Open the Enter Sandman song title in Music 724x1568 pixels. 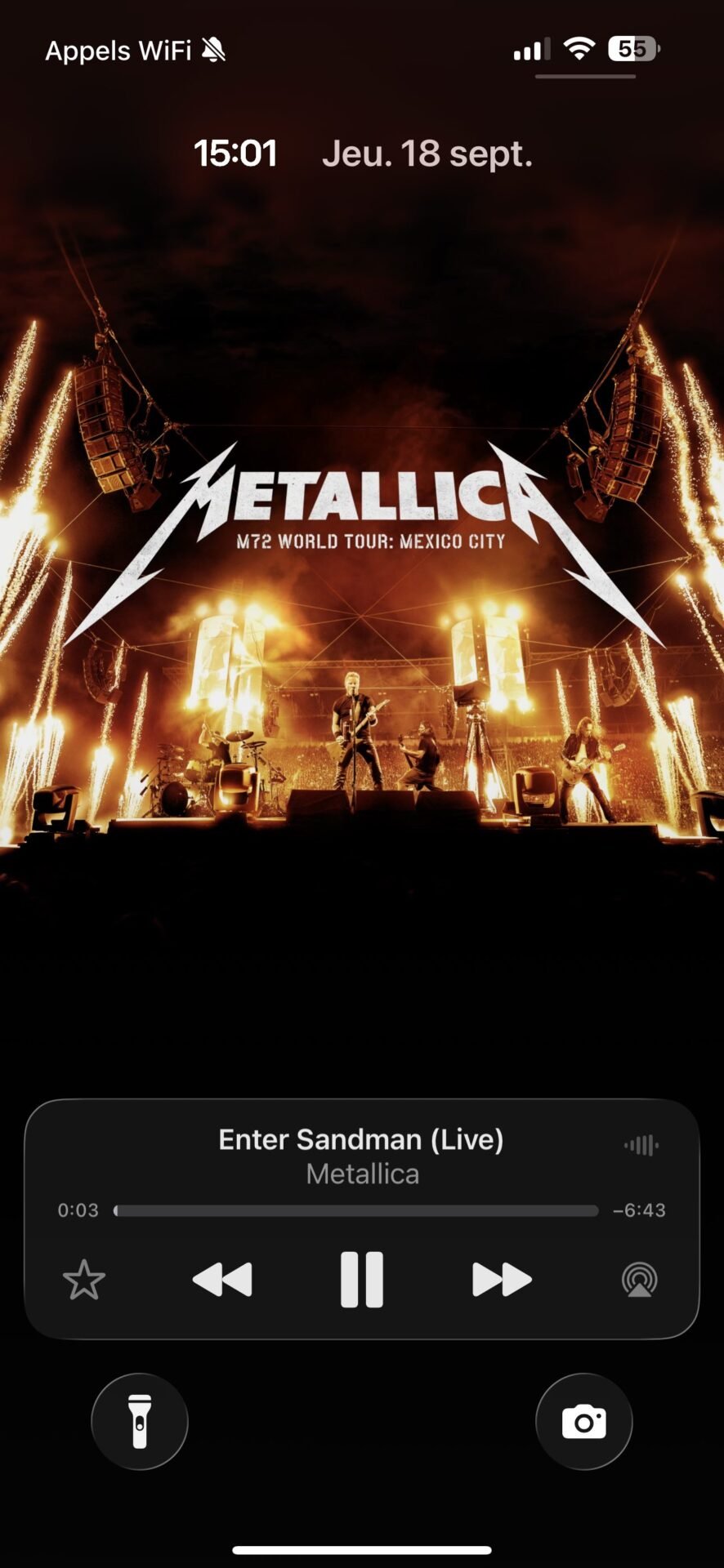[x=361, y=1139]
